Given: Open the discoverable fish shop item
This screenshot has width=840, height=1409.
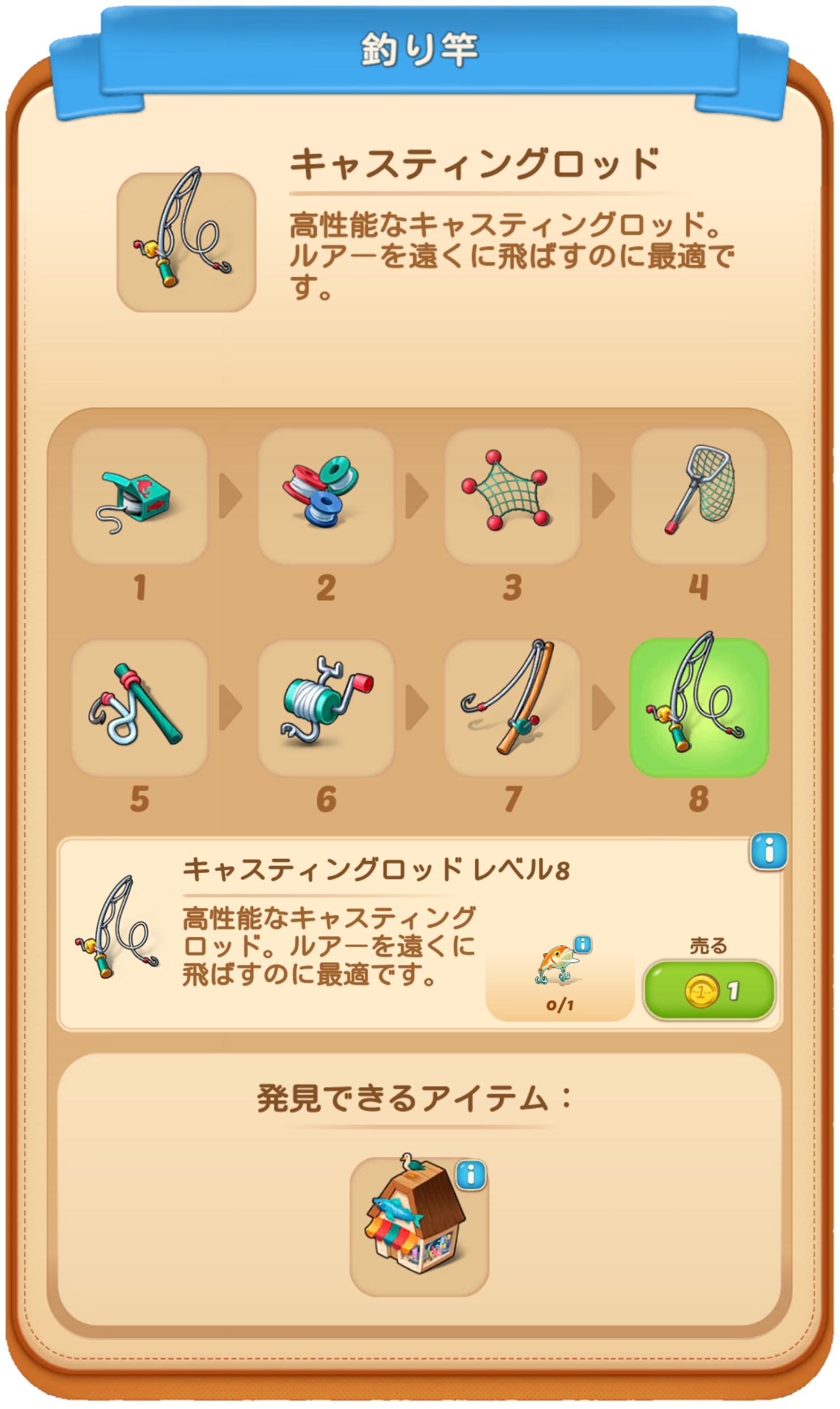Looking at the screenshot, I should coord(419,1226).
